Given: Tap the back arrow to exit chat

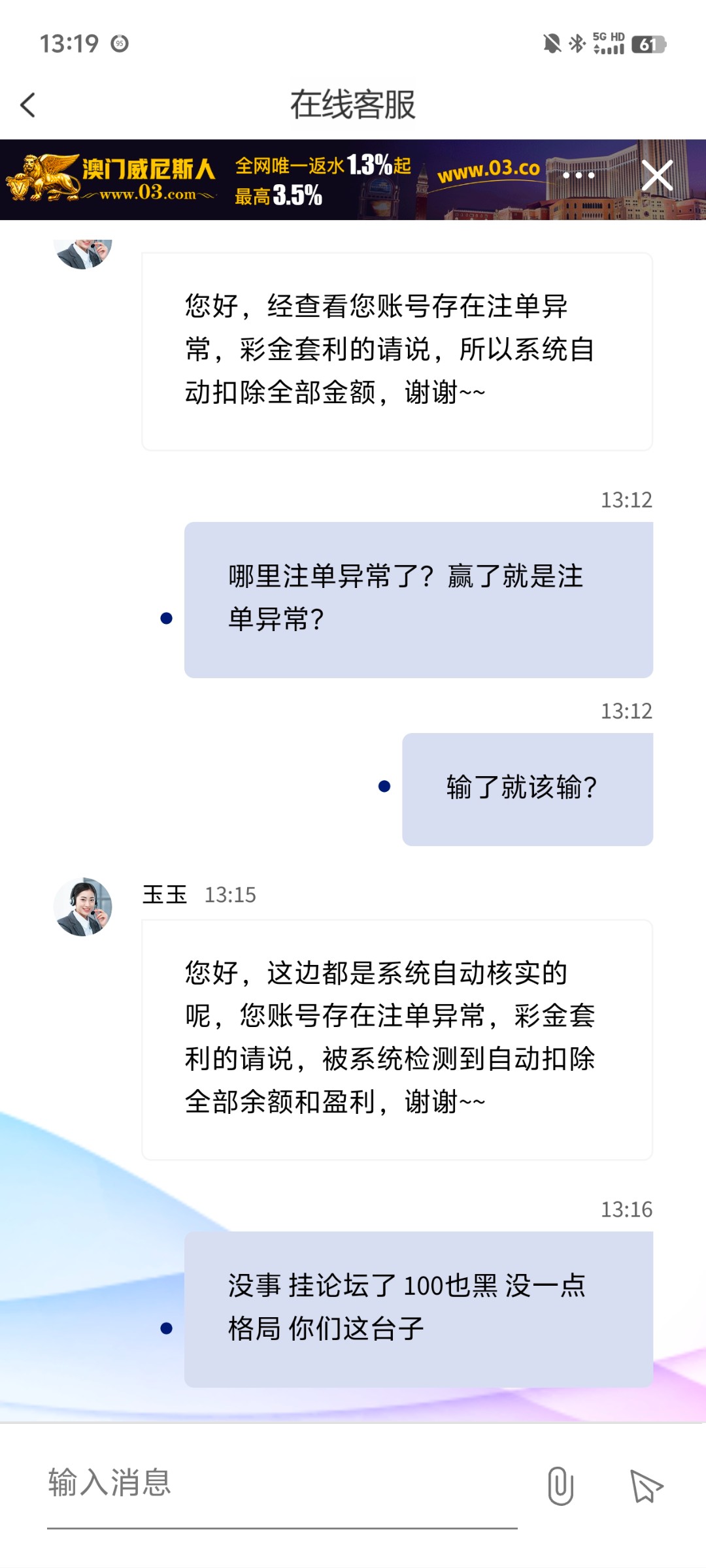Looking at the screenshot, I should click(x=27, y=104).
